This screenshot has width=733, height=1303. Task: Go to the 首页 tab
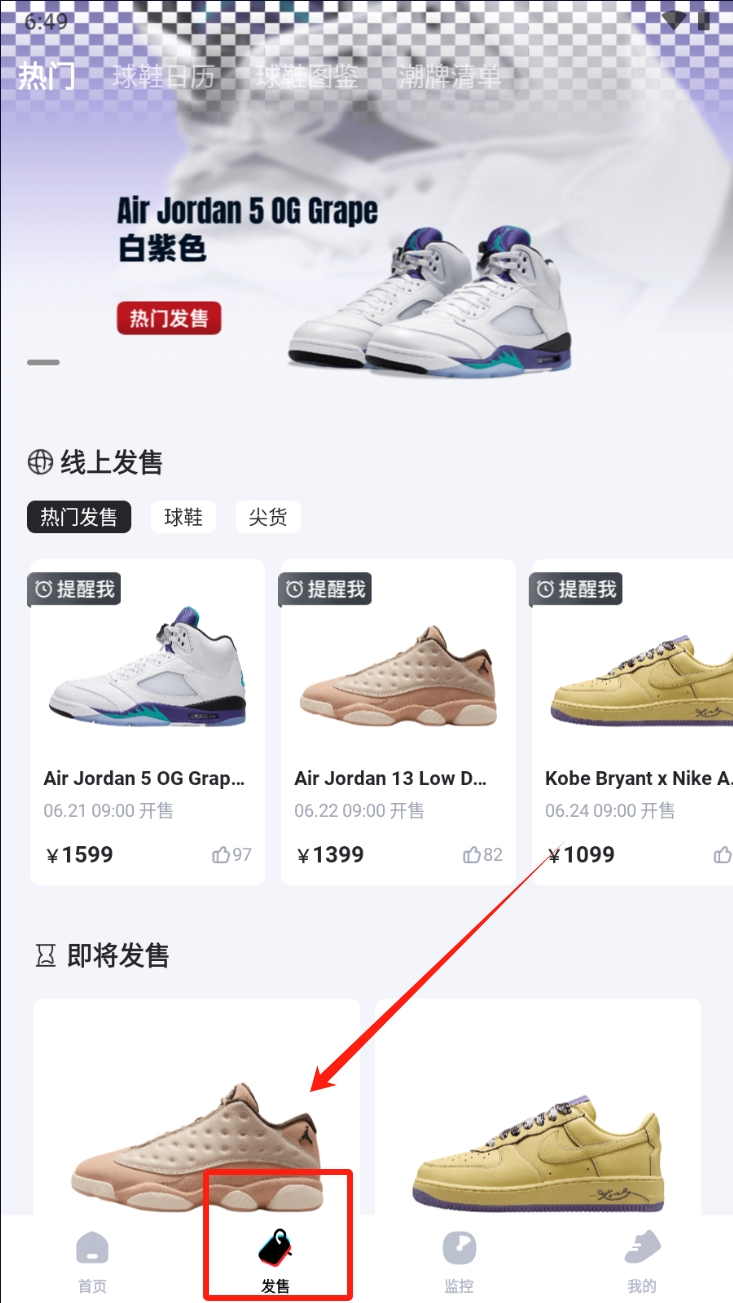92,1263
